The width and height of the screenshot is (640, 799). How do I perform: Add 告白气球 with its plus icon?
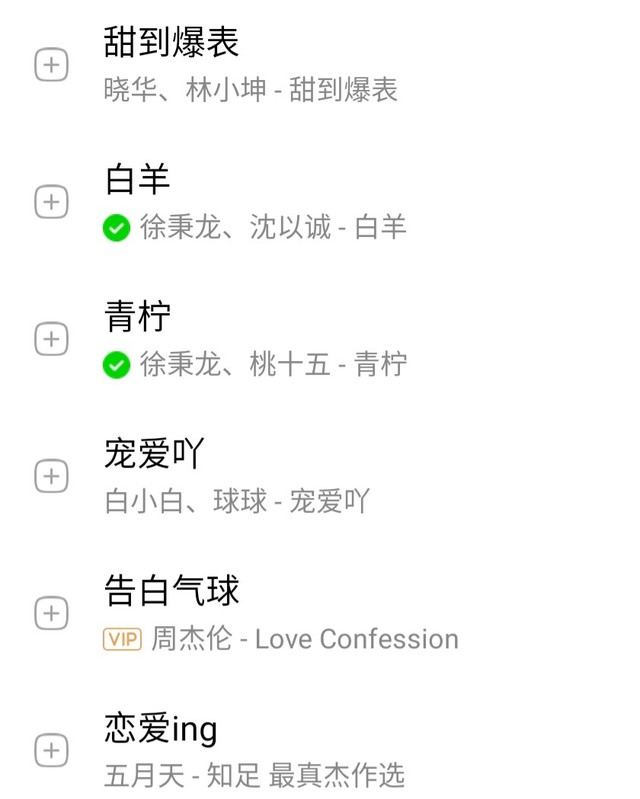pos(51,614)
